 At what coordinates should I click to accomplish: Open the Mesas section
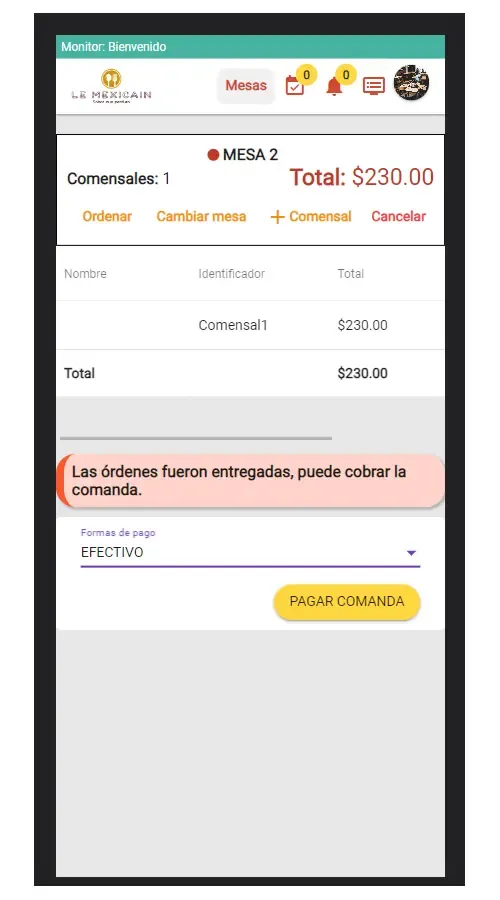(246, 86)
